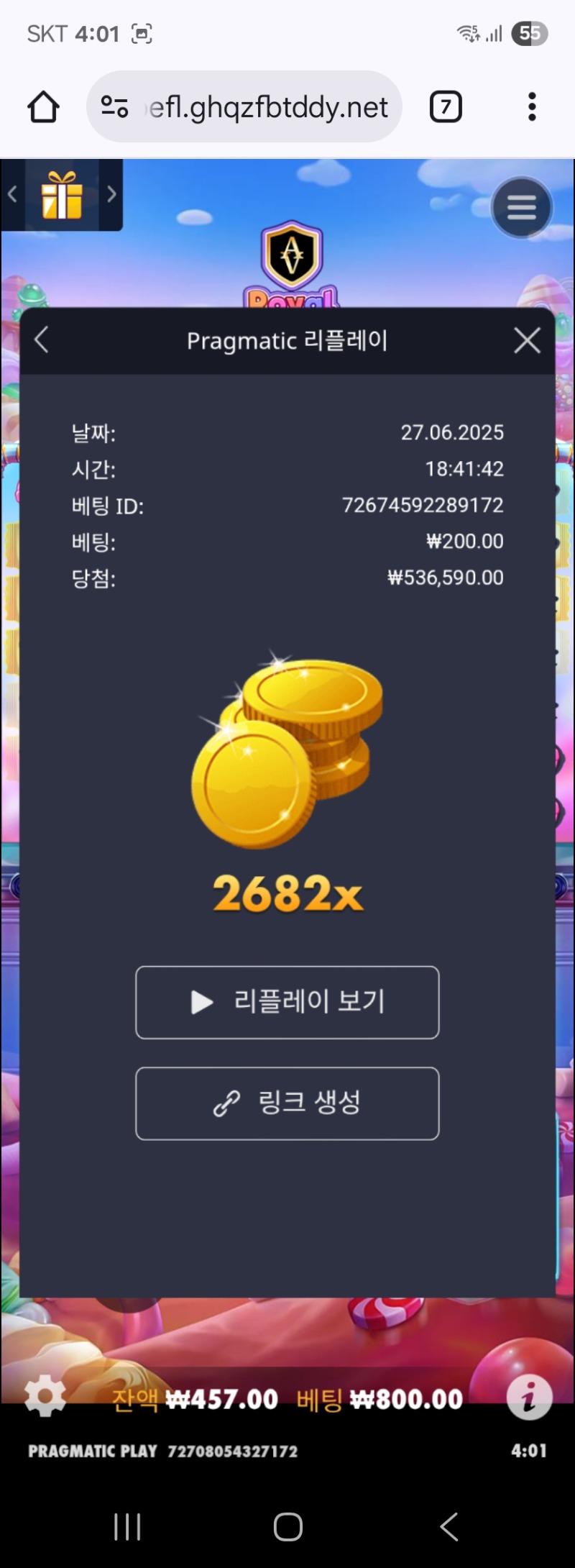Image resolution: width=575 pixels, height=1568 pixels.
Task: Tap 링크 생성 to create link
Action: pyautogui.click(x=287, y=1103)
